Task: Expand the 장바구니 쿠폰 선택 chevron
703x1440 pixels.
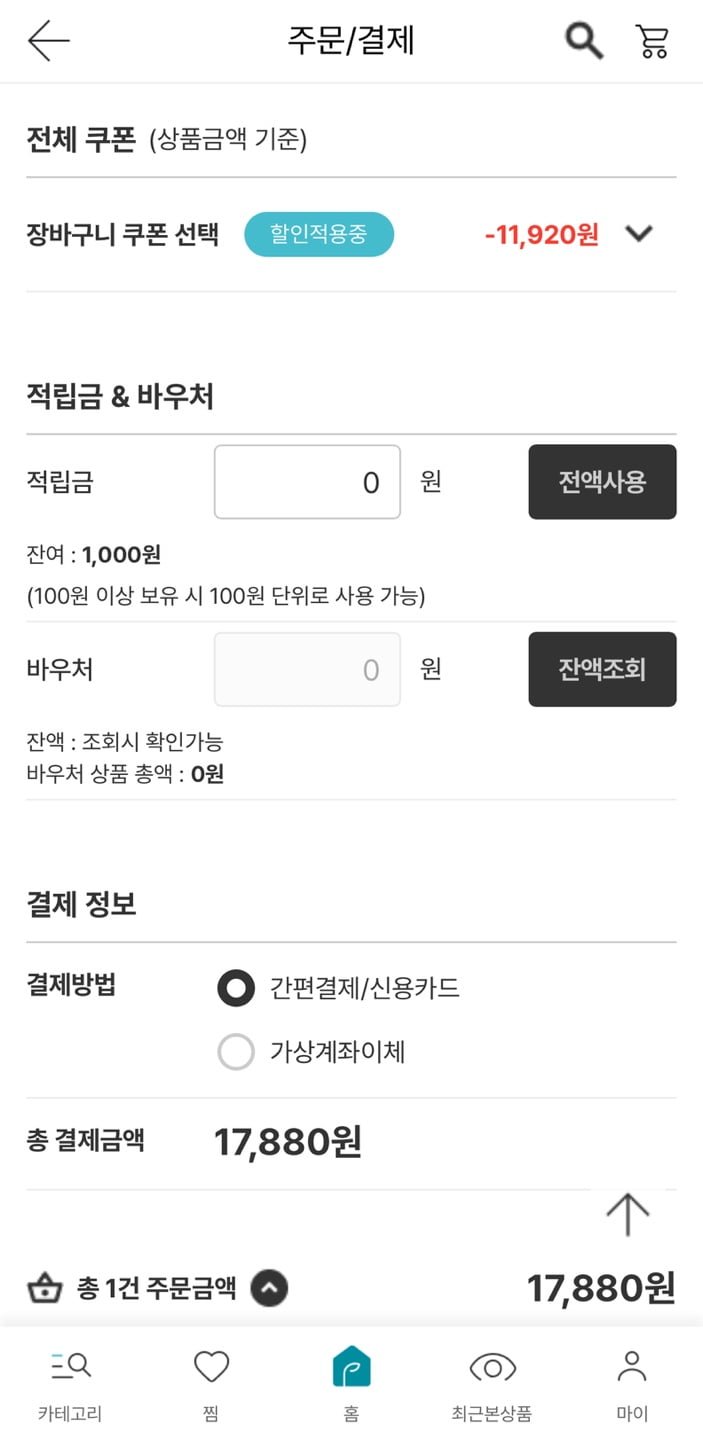Action: coord(638,234)
